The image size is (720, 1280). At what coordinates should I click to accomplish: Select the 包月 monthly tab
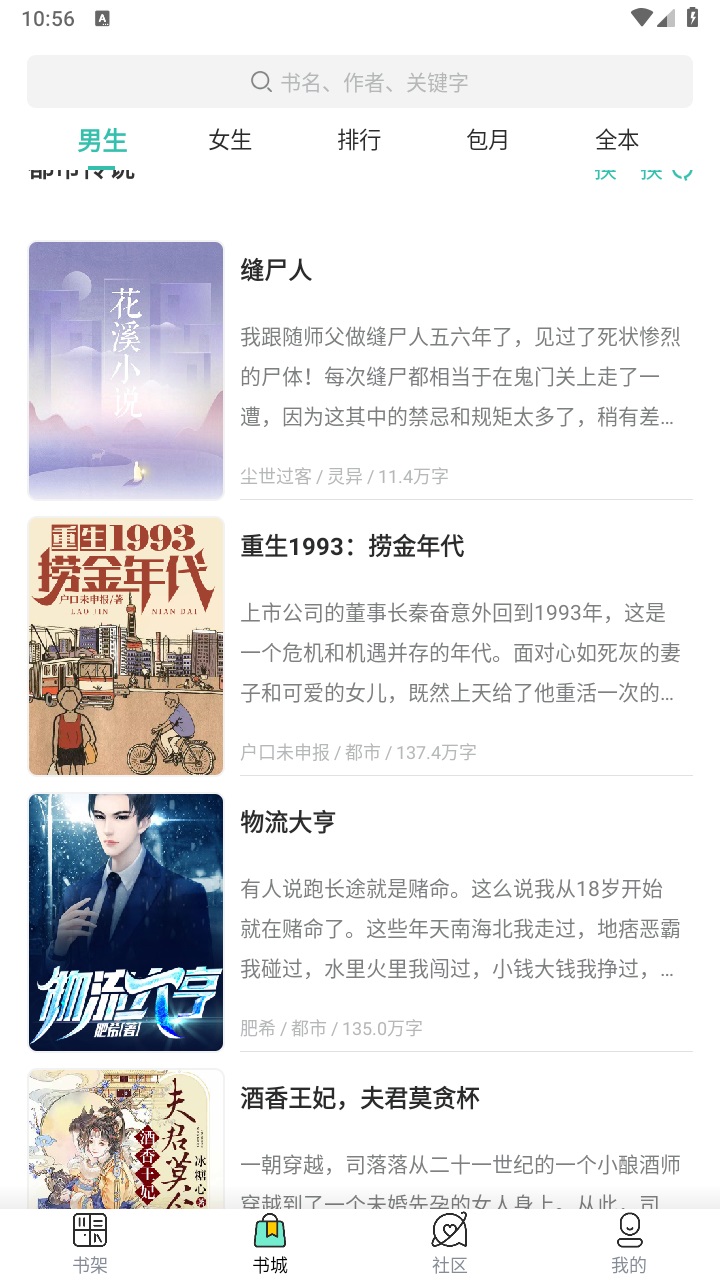tap(488, 140)
